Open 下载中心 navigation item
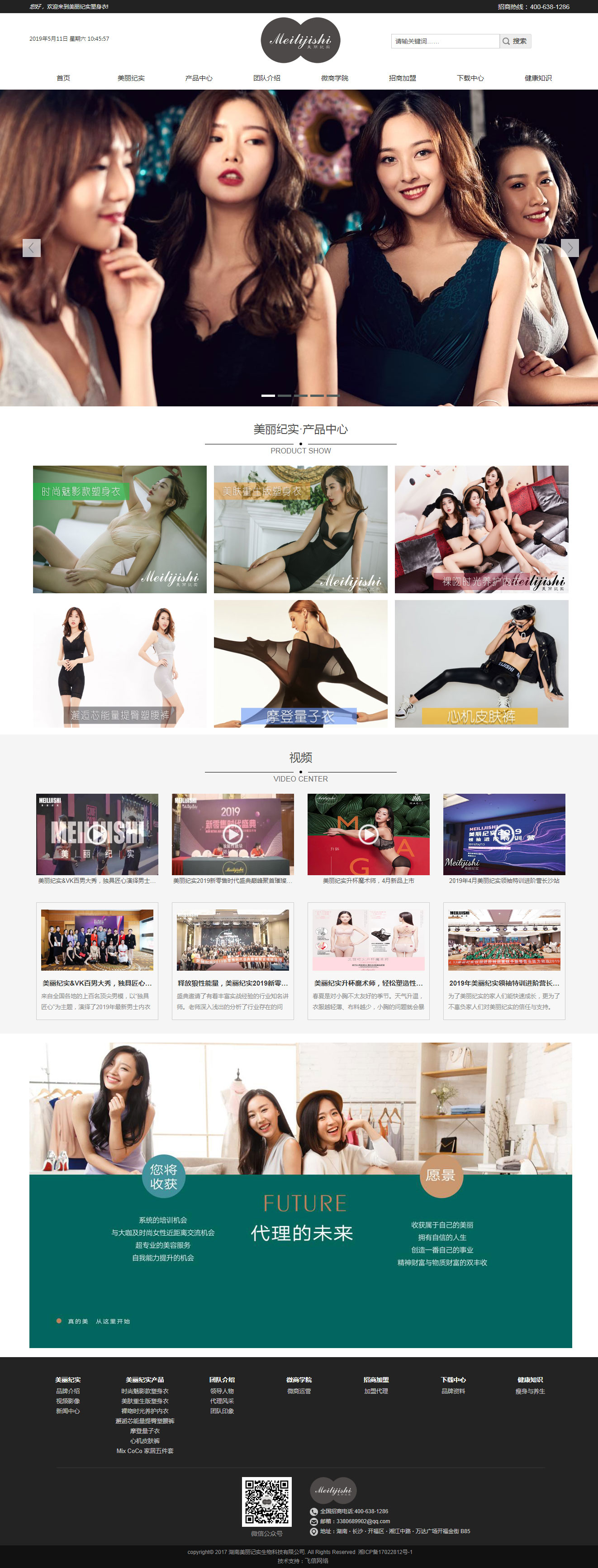598x1568 pixels. (470, 78)
